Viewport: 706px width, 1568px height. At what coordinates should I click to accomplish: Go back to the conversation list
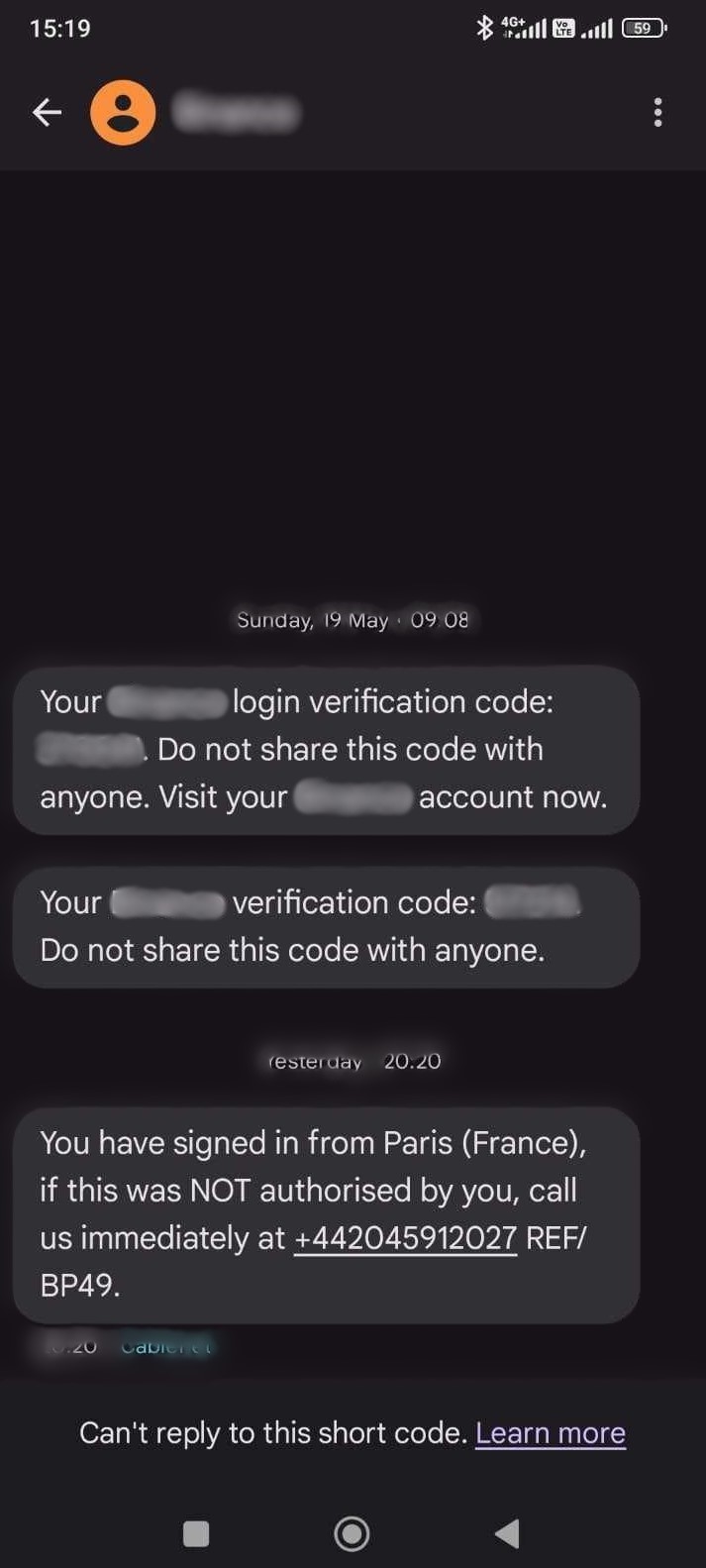tap(47, 113)
